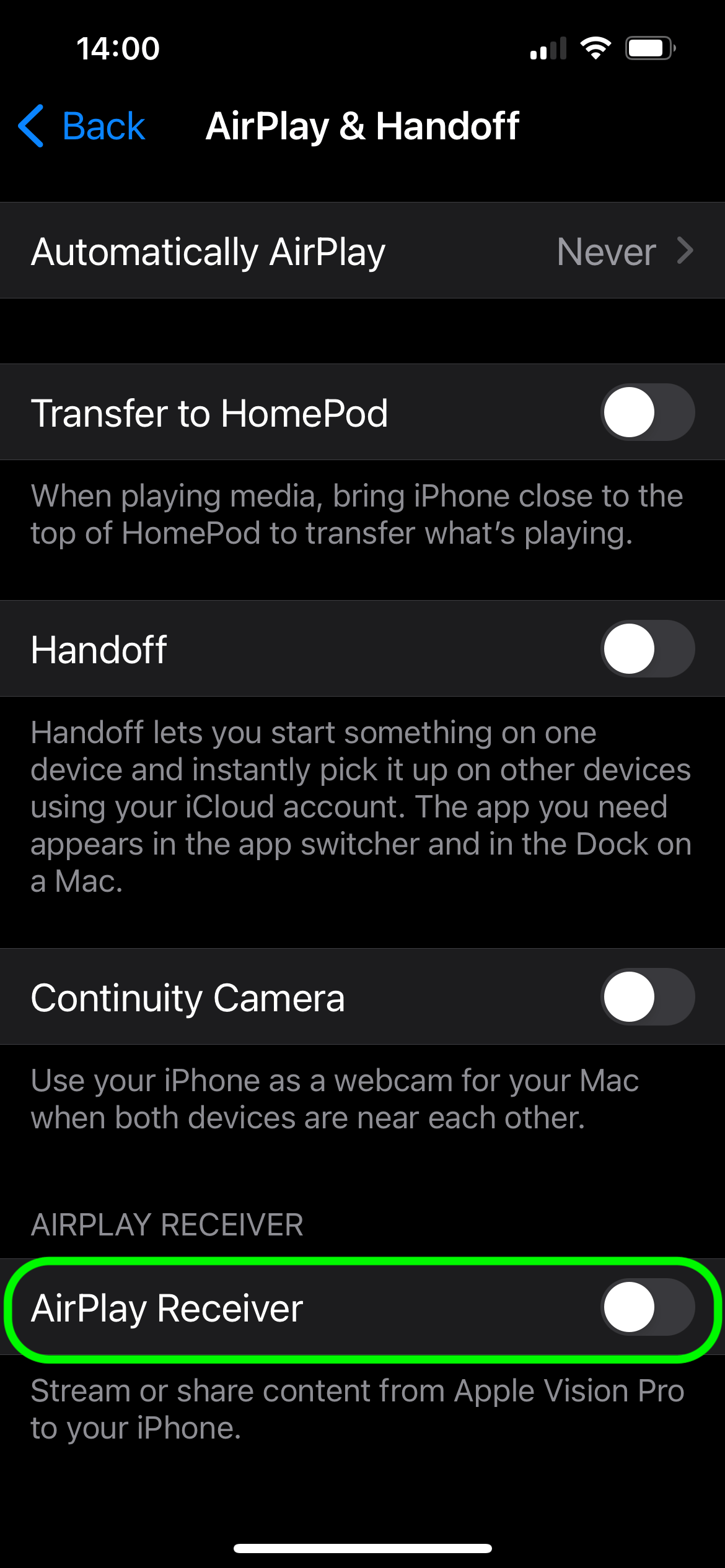Turn on Handoff

646,649
